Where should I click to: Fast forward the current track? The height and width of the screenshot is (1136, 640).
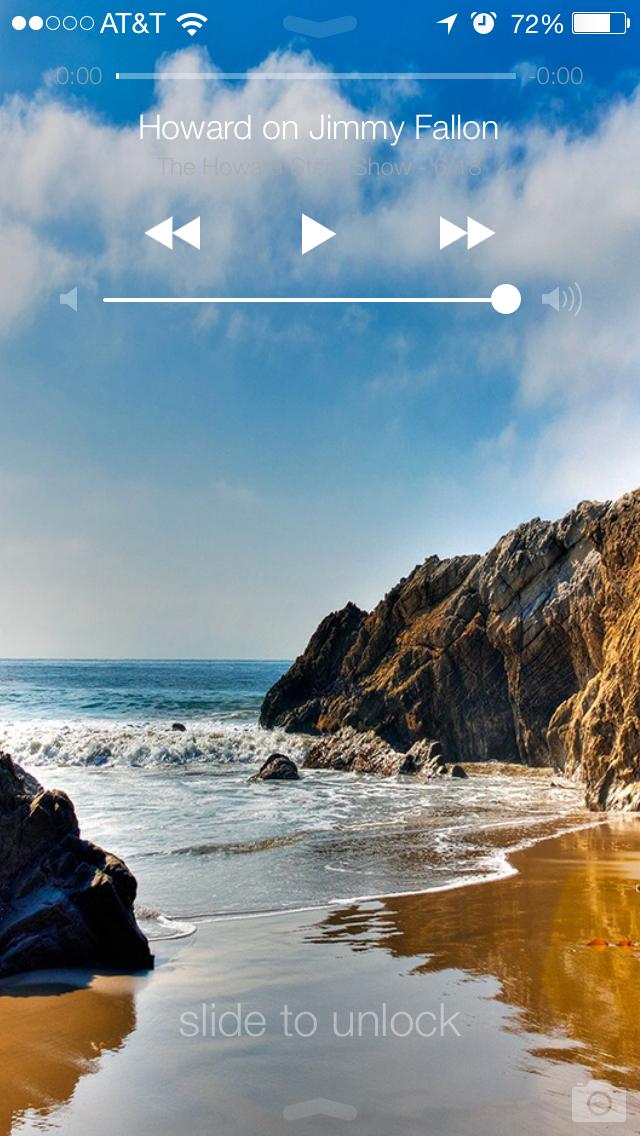467,234
